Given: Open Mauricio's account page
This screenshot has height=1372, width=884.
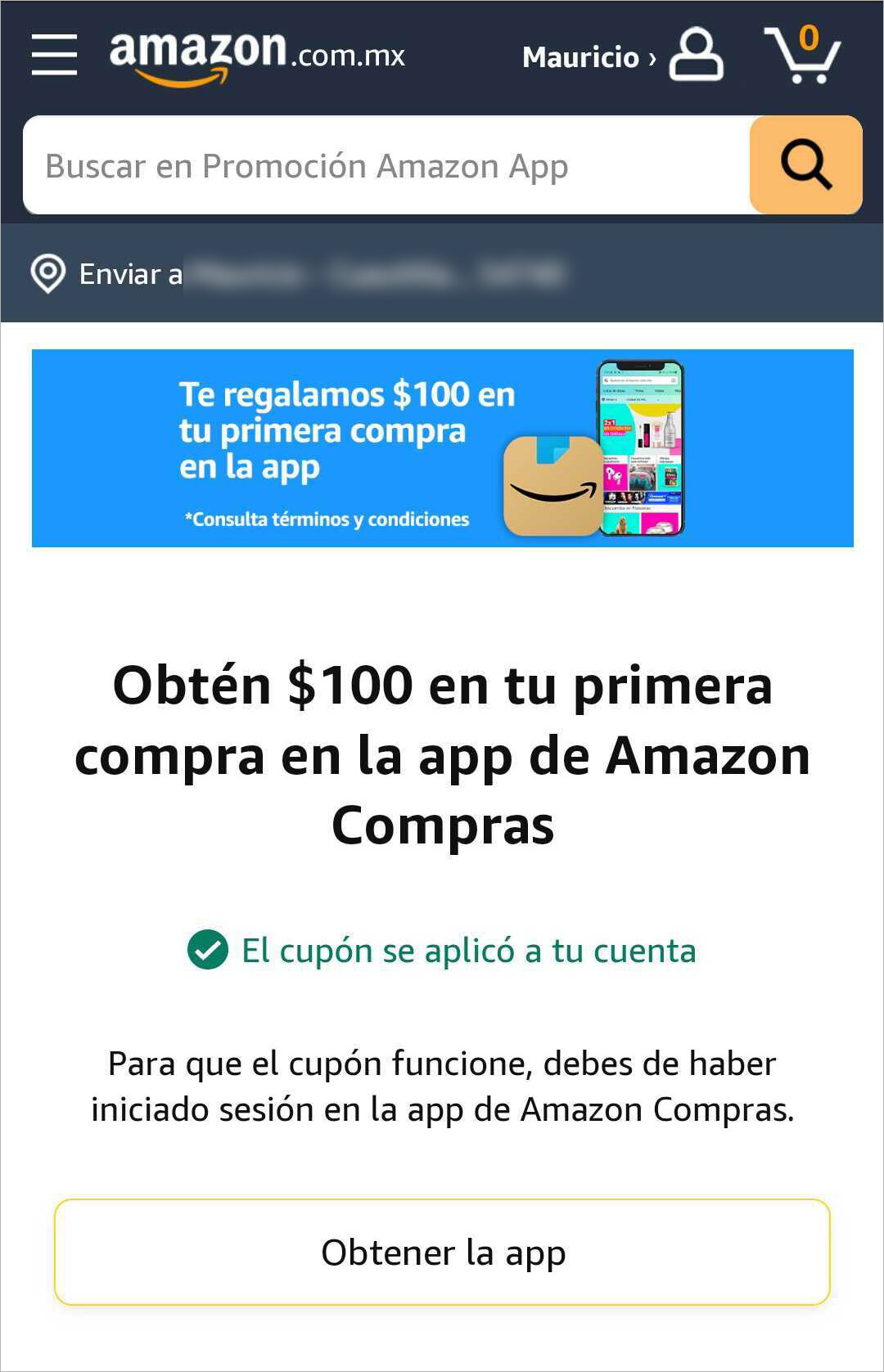Looking at the screenshot, I should coord(622,56).
